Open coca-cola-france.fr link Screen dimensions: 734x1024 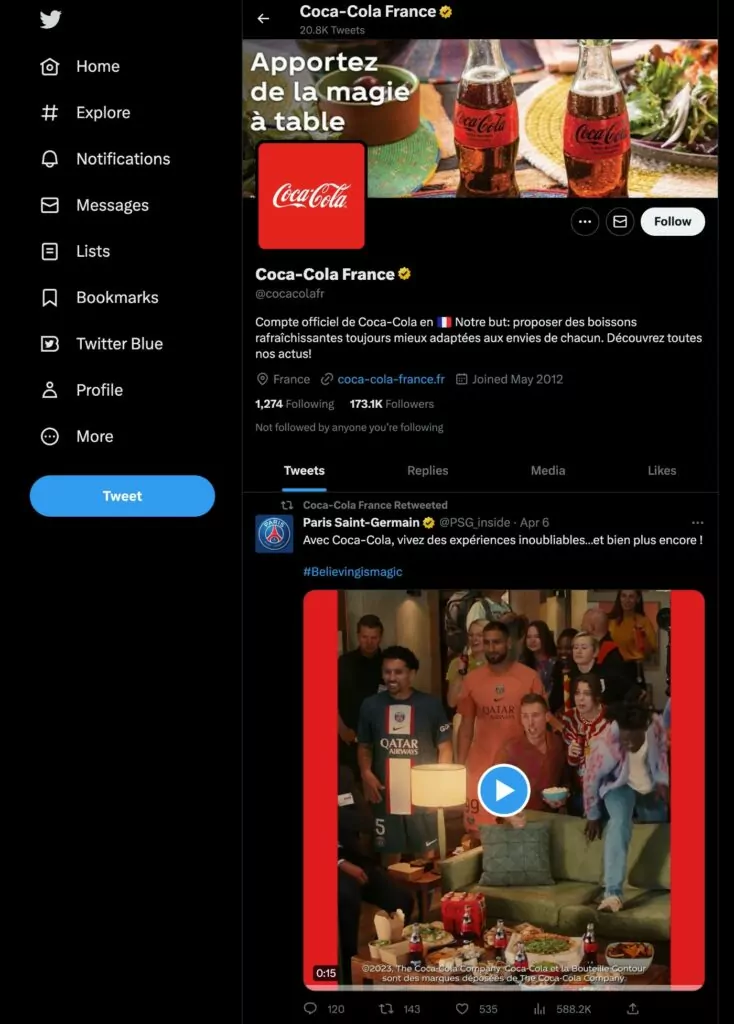pos(390,379)
